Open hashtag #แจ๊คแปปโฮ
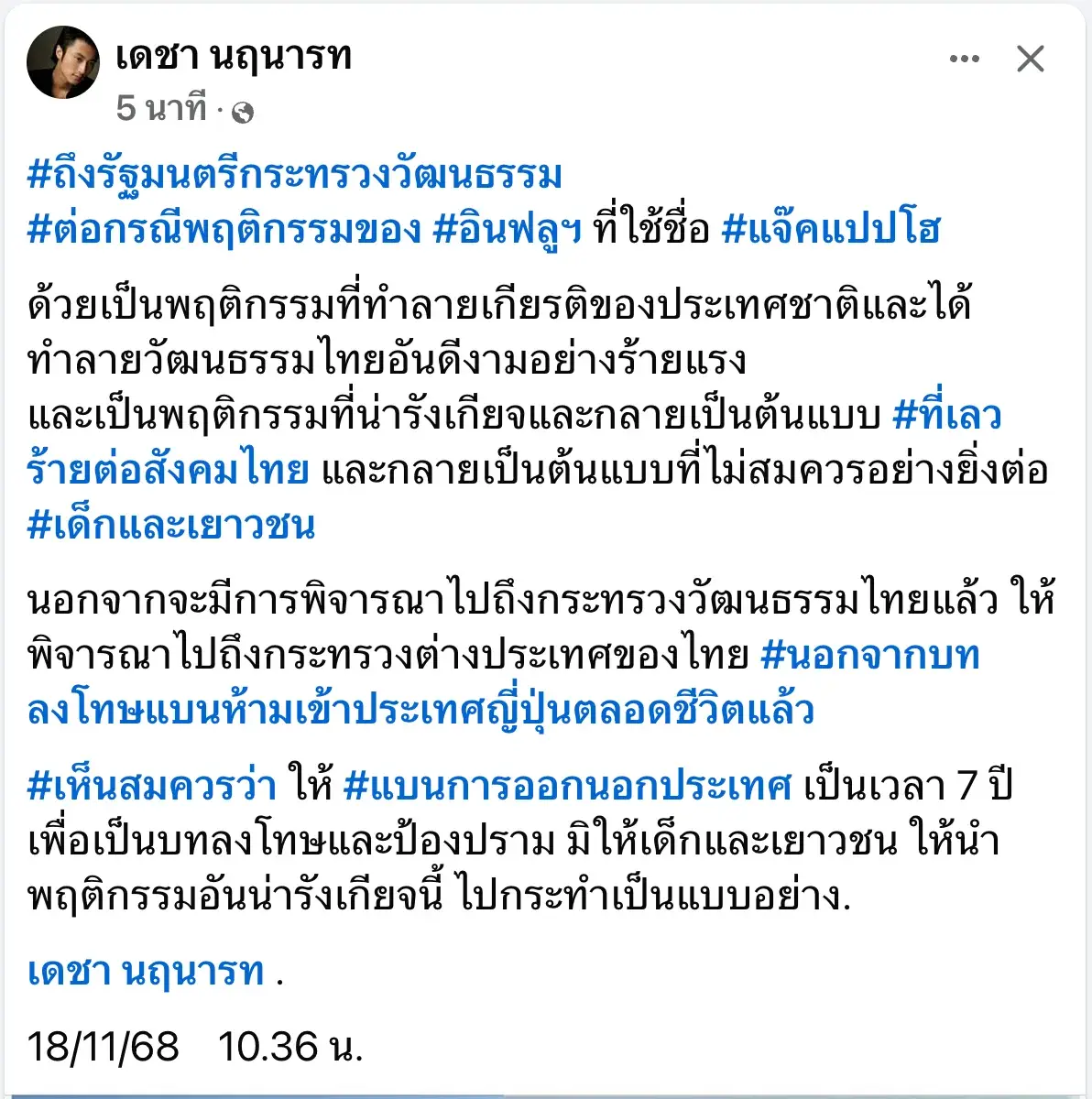The width and height of the screenshot is (1092, 1099). point(831,229)
